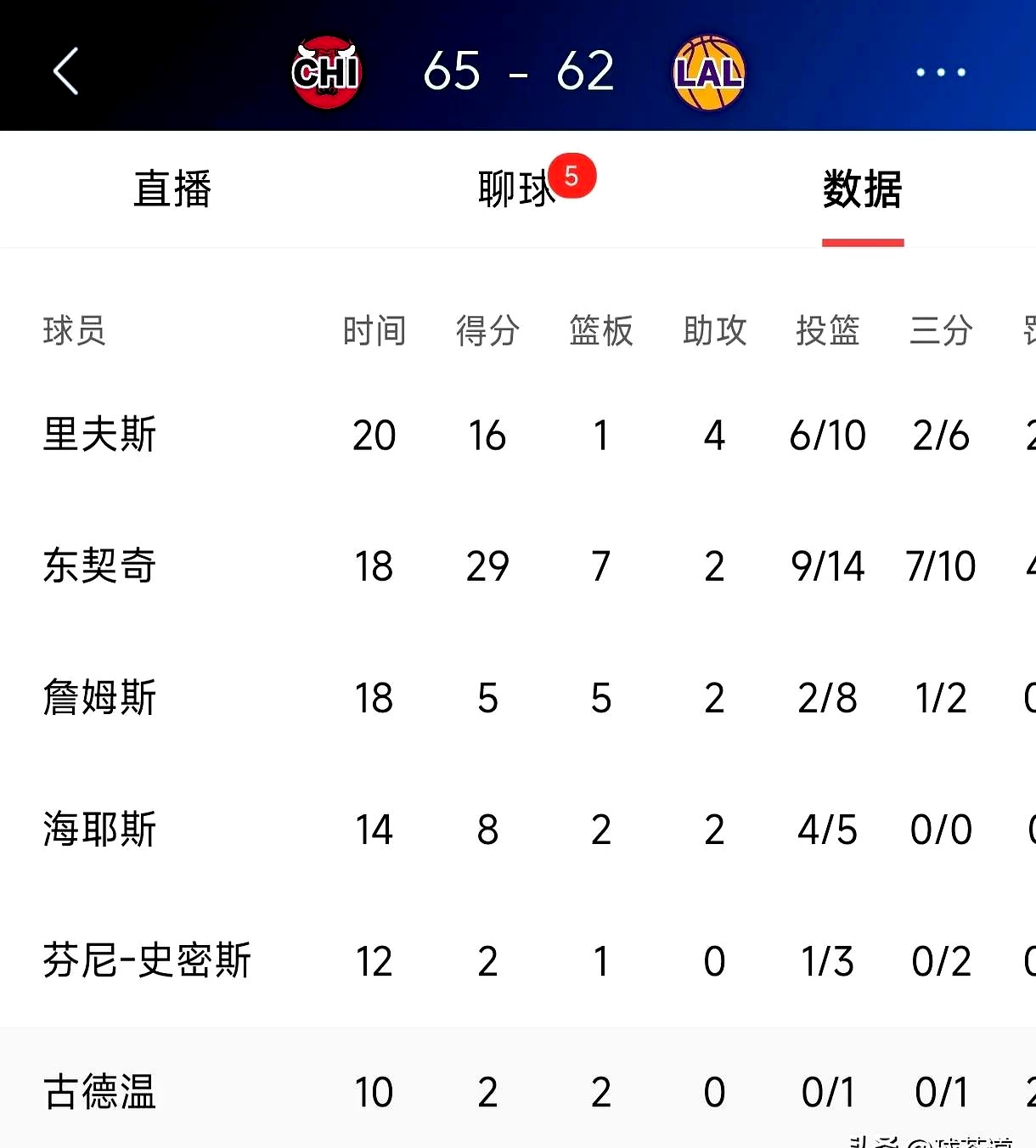This screenshot has height=1148, width=1036.
Task: Select 古德温's row at the bottom
Action: pyautogui.click(x=98, y=1093)
